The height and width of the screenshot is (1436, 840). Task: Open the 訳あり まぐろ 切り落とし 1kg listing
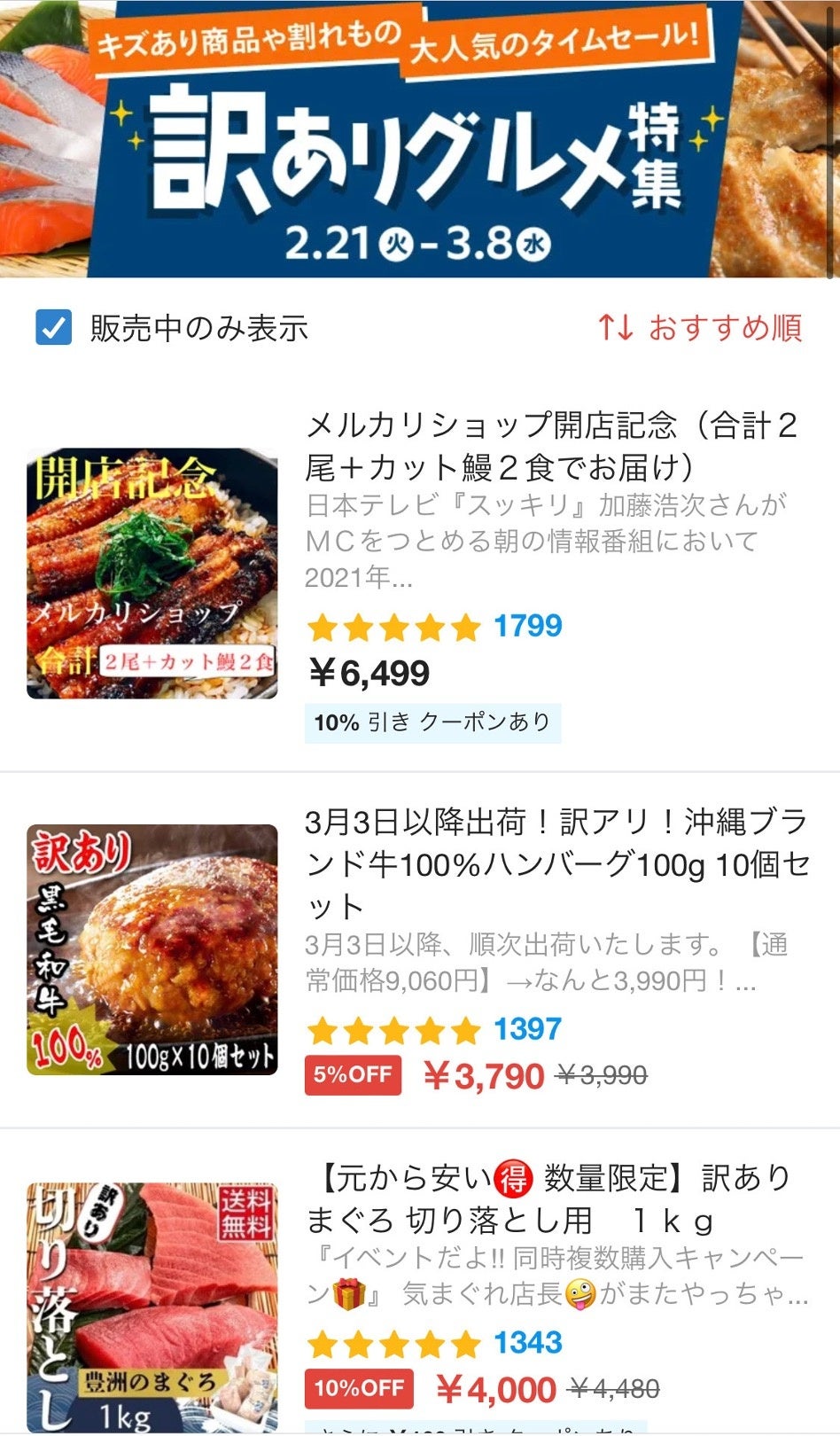[x=549, y=1198]
